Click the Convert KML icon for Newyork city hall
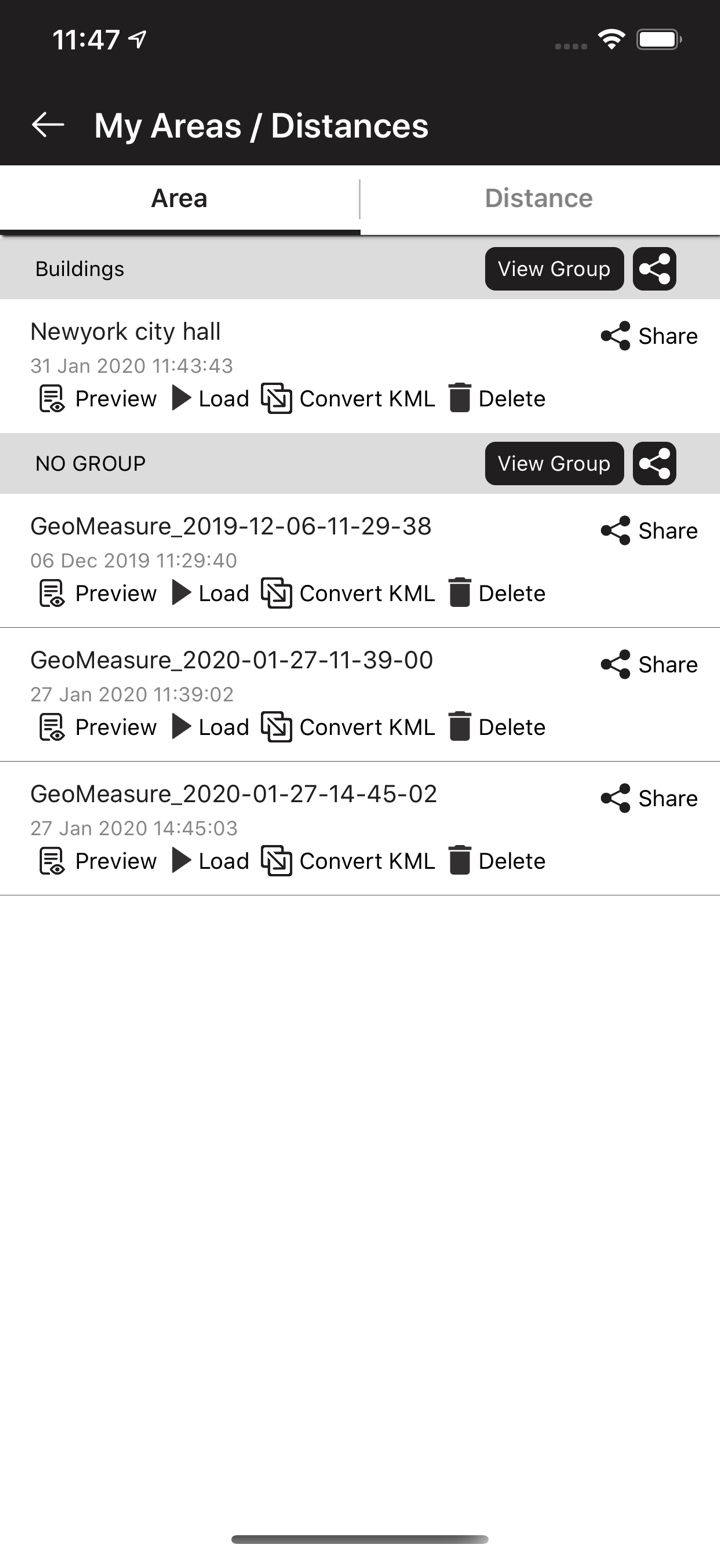Viewport: 720px width, 1558px height. tap(277, 398)
